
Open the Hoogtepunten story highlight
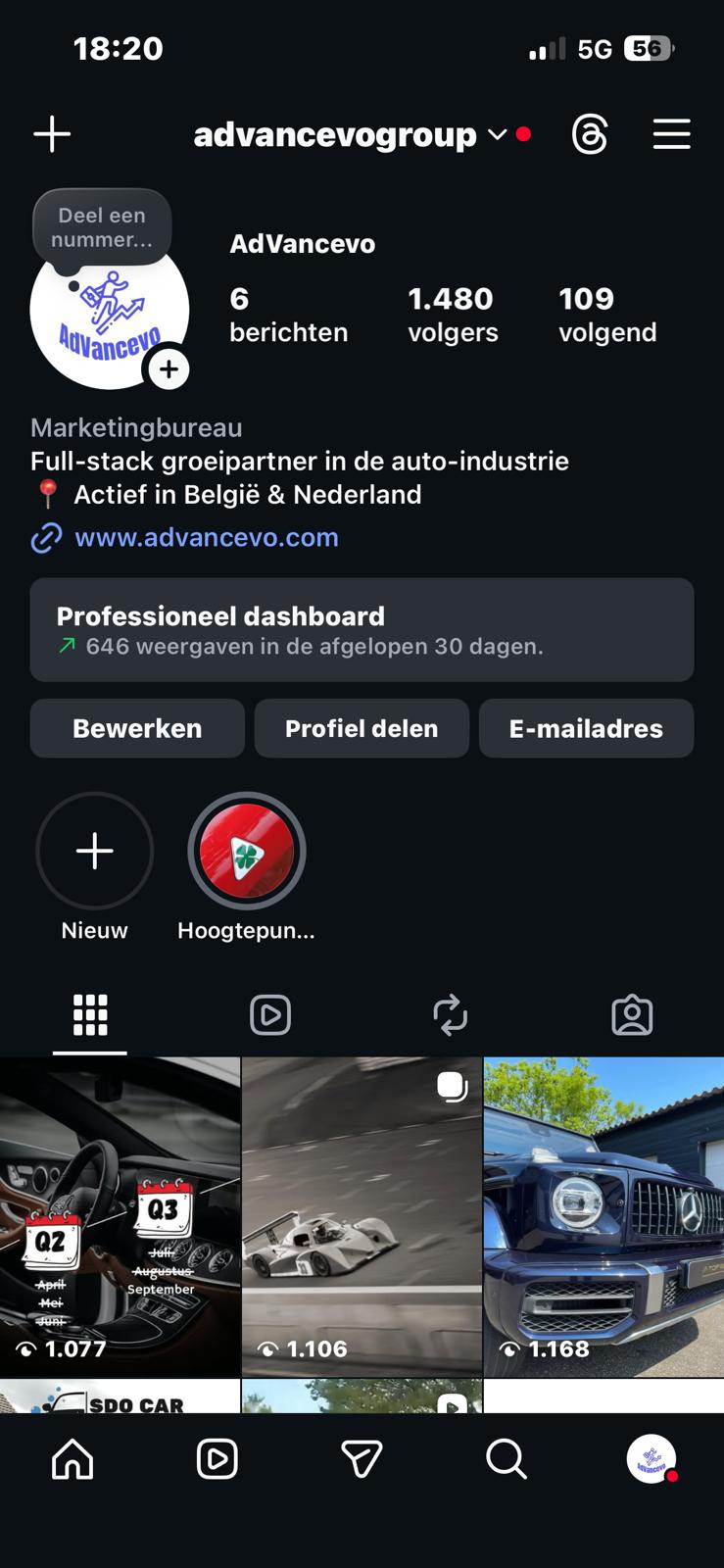(247, 851)
